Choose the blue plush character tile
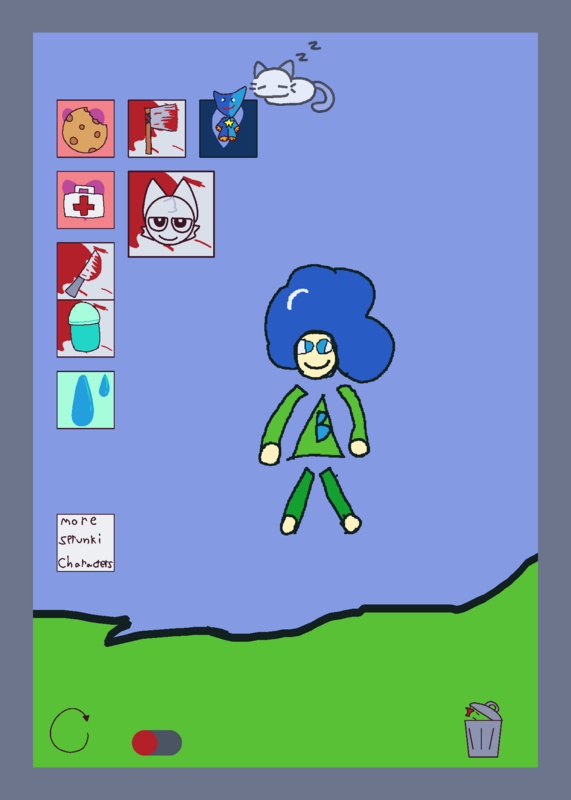Viewport: 571px width, 800px height. (228, 129)
